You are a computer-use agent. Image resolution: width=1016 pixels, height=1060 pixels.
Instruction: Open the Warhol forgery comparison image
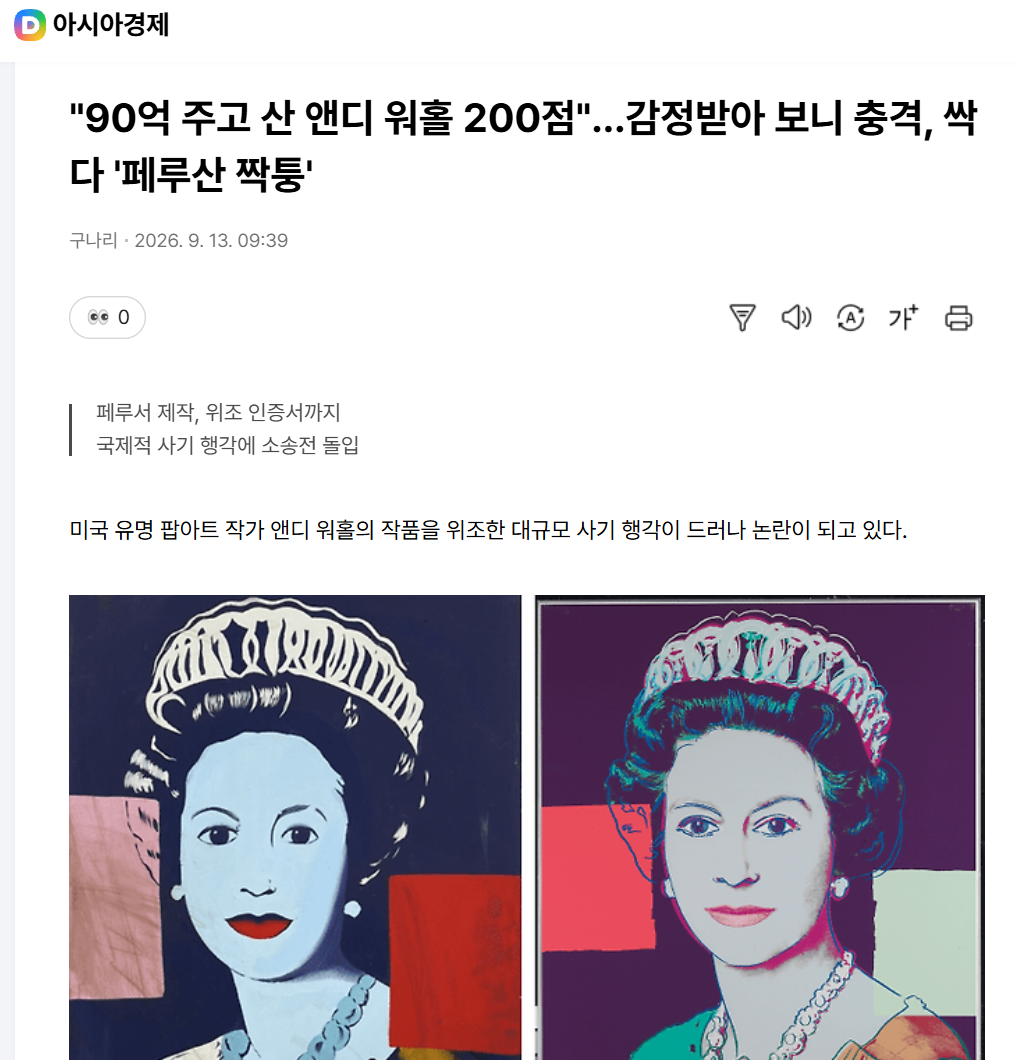coord(527,827)
